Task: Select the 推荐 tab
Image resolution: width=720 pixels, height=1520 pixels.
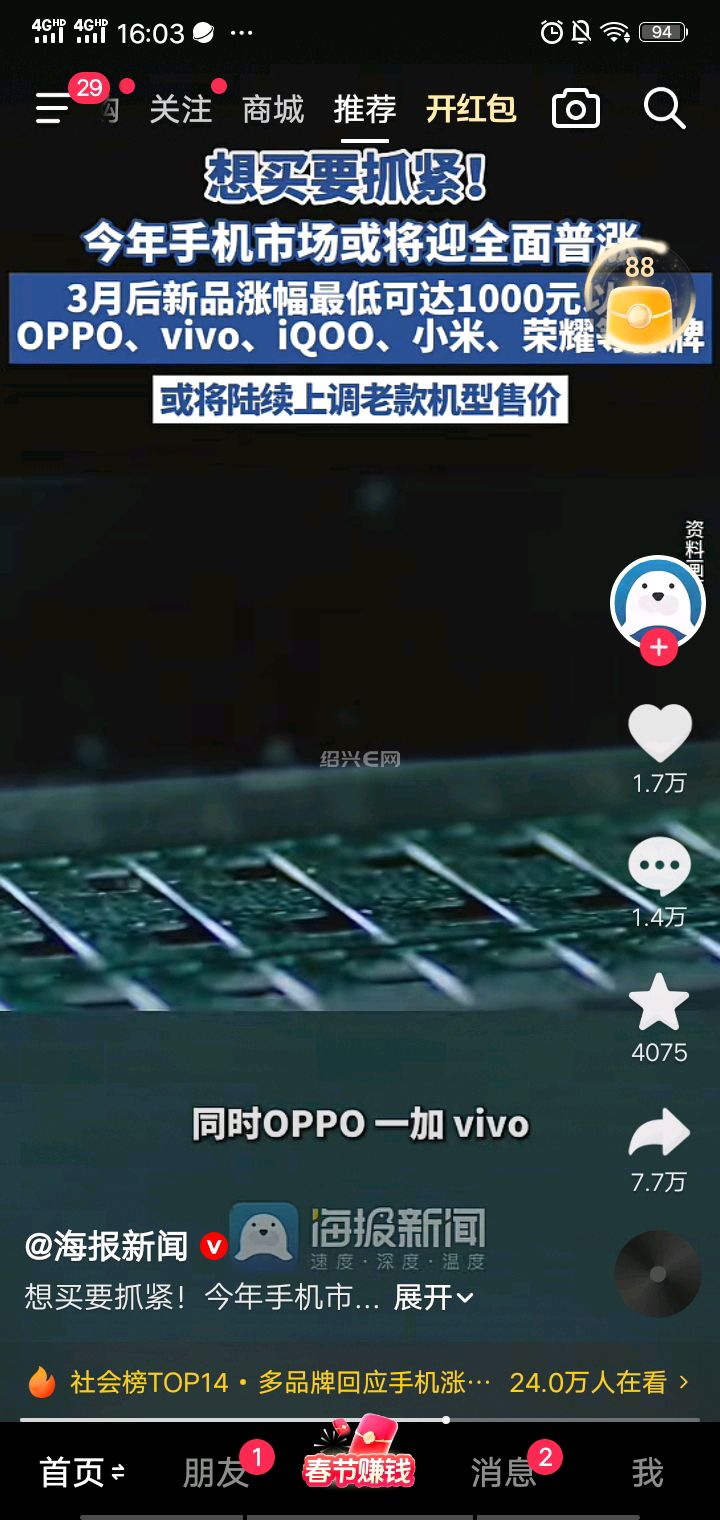Action: point(365,109)
